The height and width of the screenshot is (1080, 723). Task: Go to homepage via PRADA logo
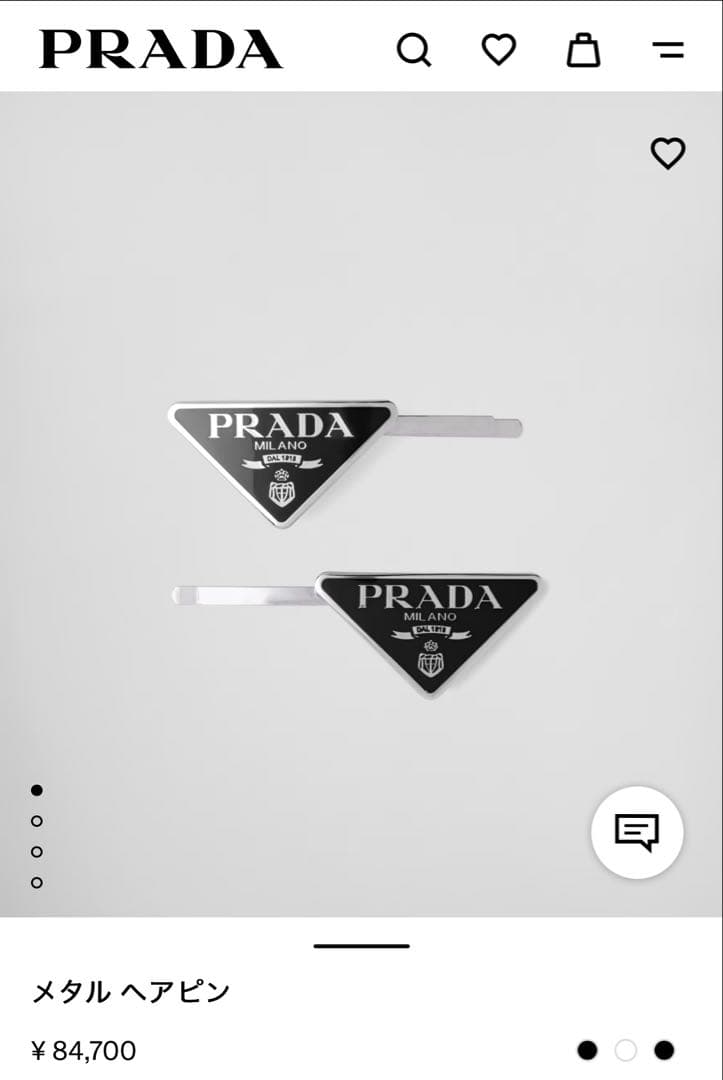(158, 46)
